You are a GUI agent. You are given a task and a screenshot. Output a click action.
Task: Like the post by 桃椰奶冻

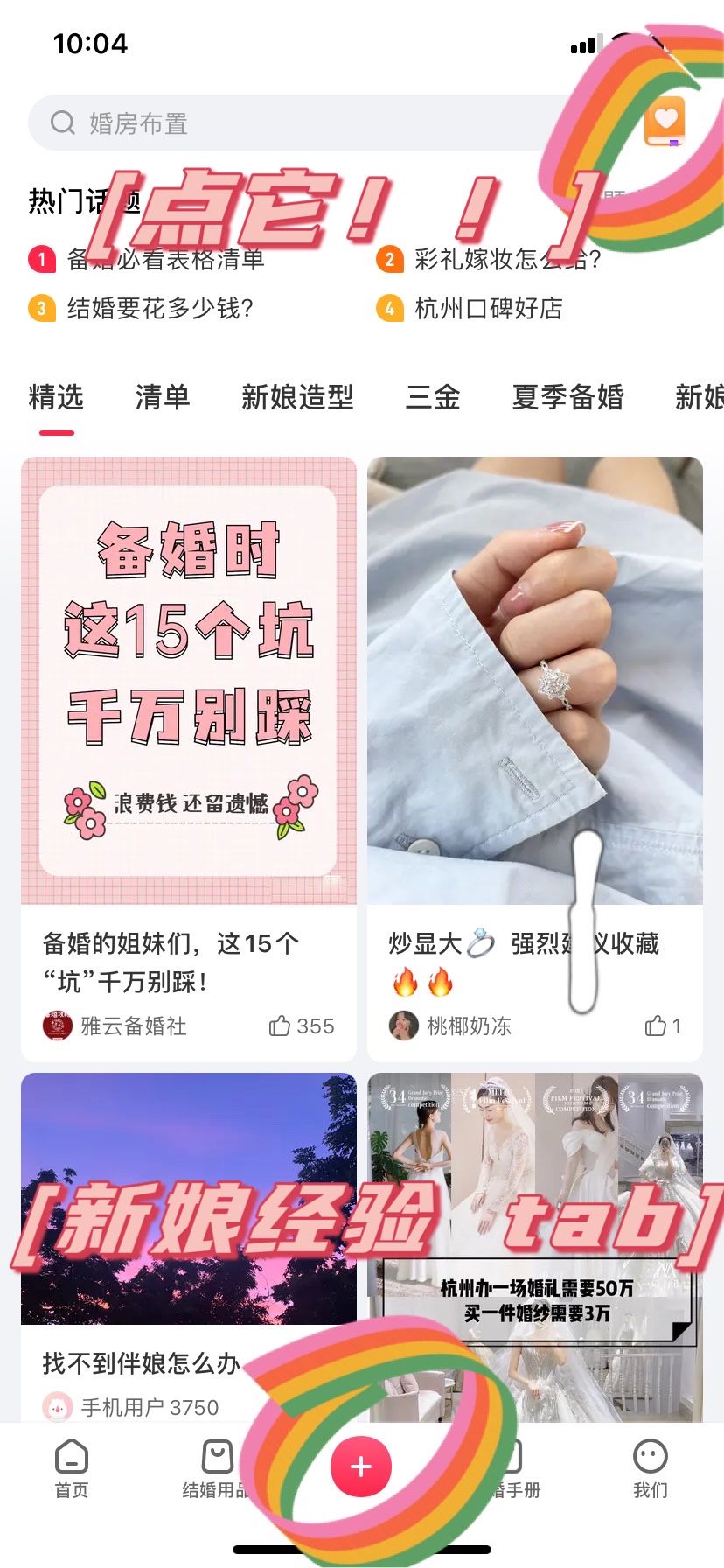pos(656,1025)
